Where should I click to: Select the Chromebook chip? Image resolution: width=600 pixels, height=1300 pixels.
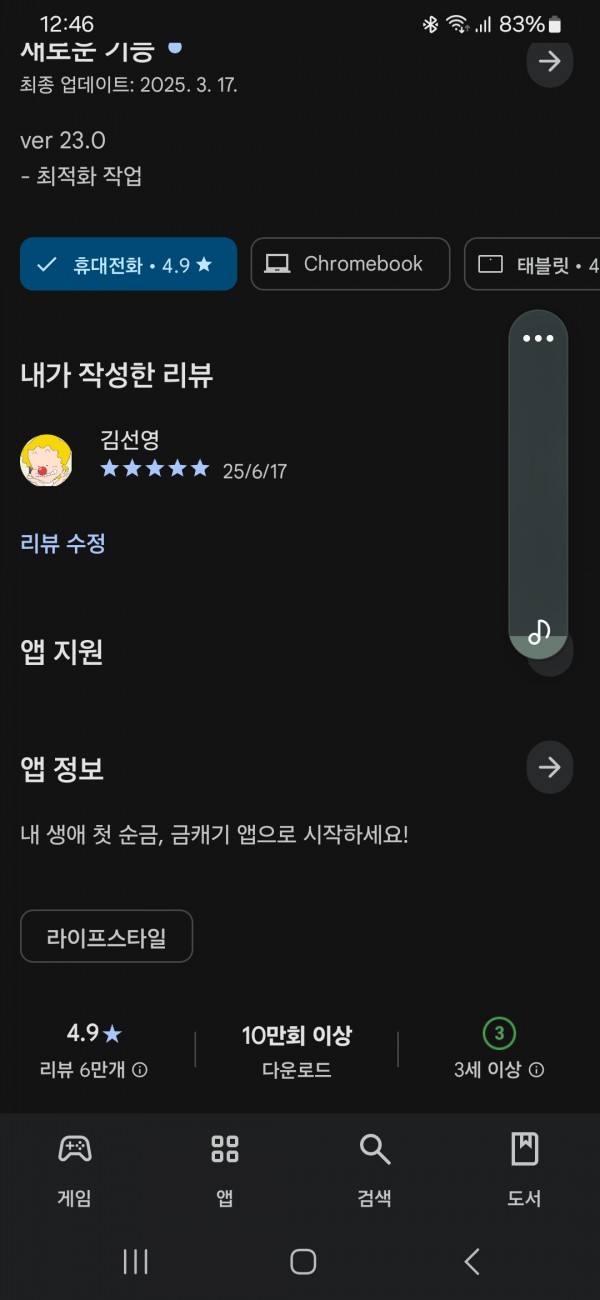coord(350,264)
